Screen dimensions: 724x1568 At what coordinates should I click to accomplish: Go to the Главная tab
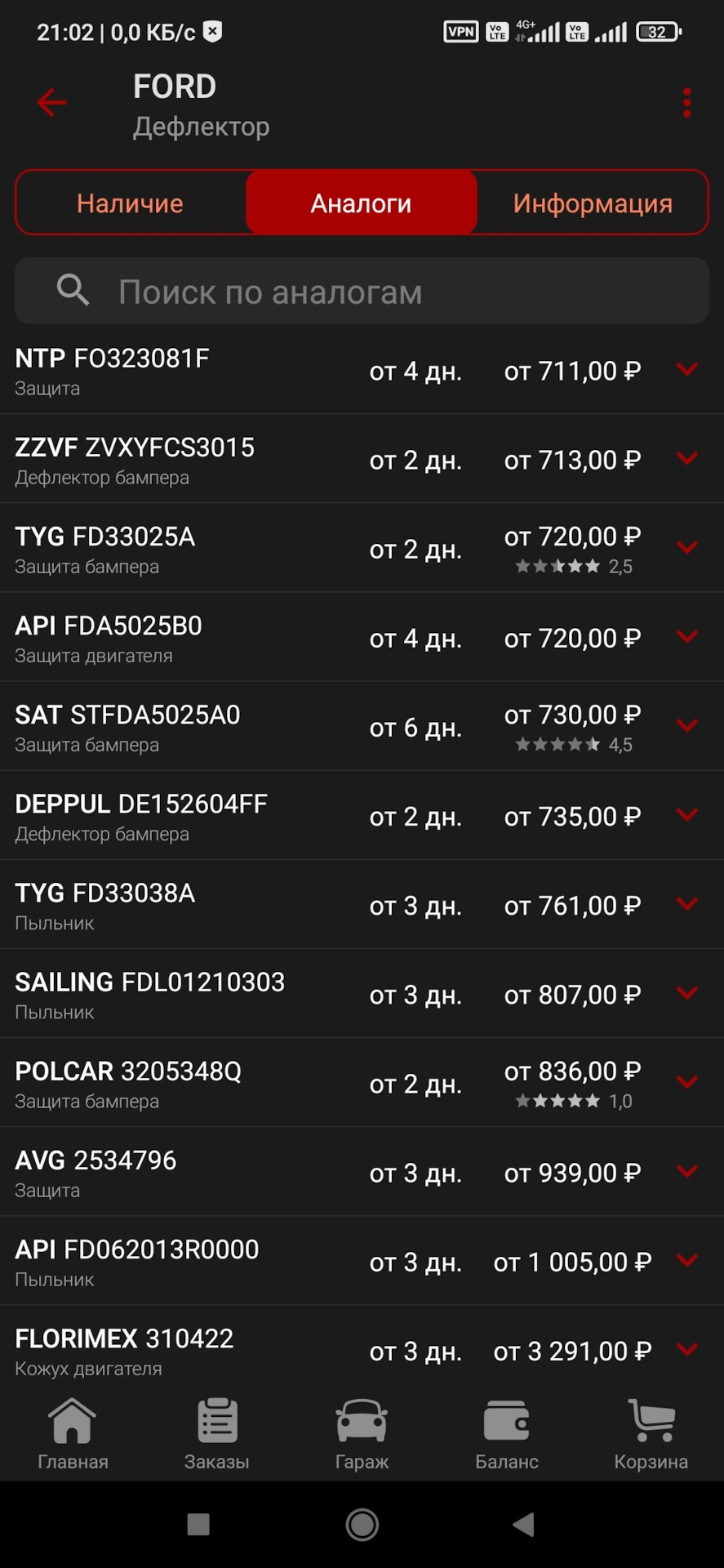pyautogui.click(x=73, y=1433)
